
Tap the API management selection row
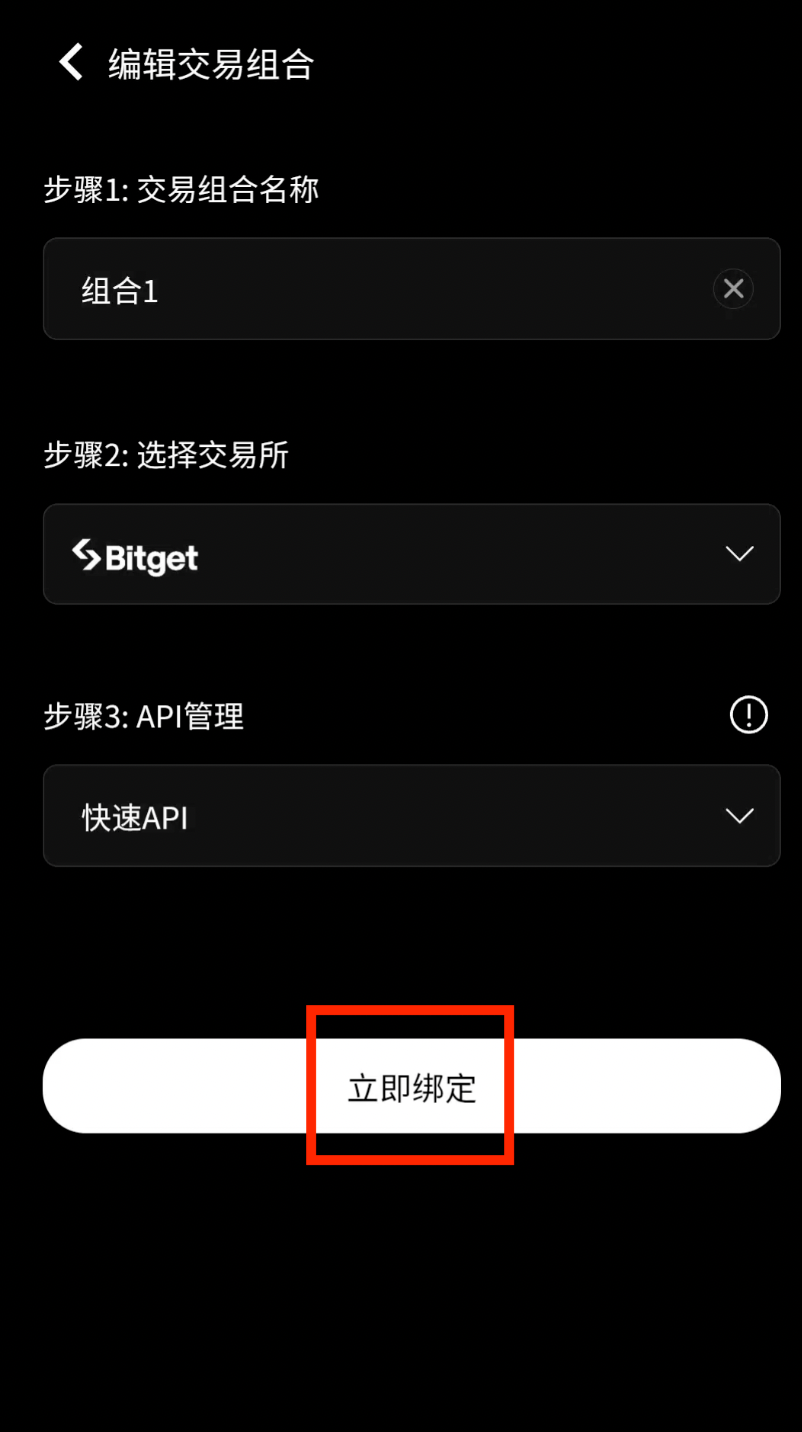click(412, 815)
